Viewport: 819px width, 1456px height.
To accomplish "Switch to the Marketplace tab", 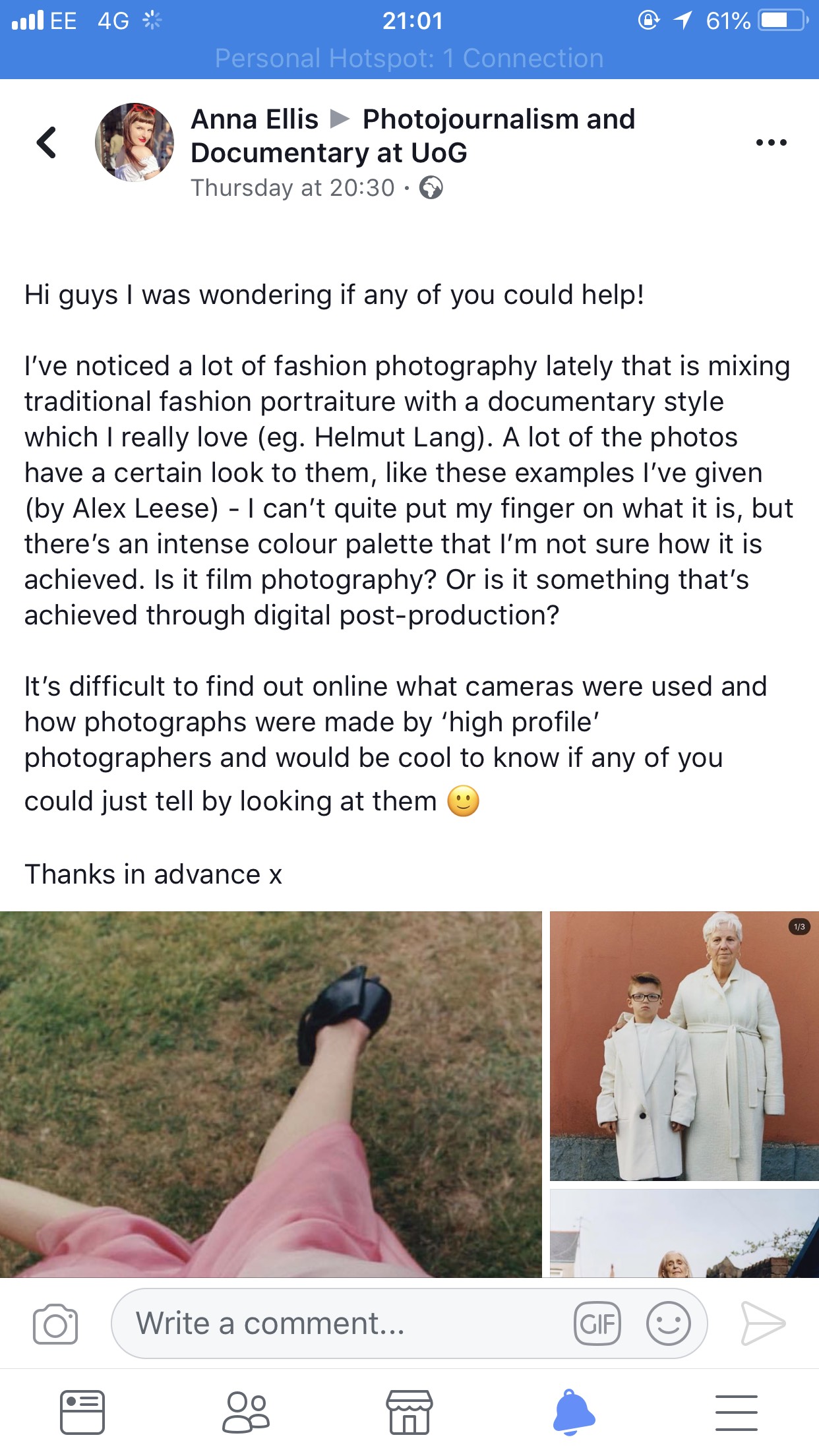I will pyautogui.click(x=409, y=1412).
